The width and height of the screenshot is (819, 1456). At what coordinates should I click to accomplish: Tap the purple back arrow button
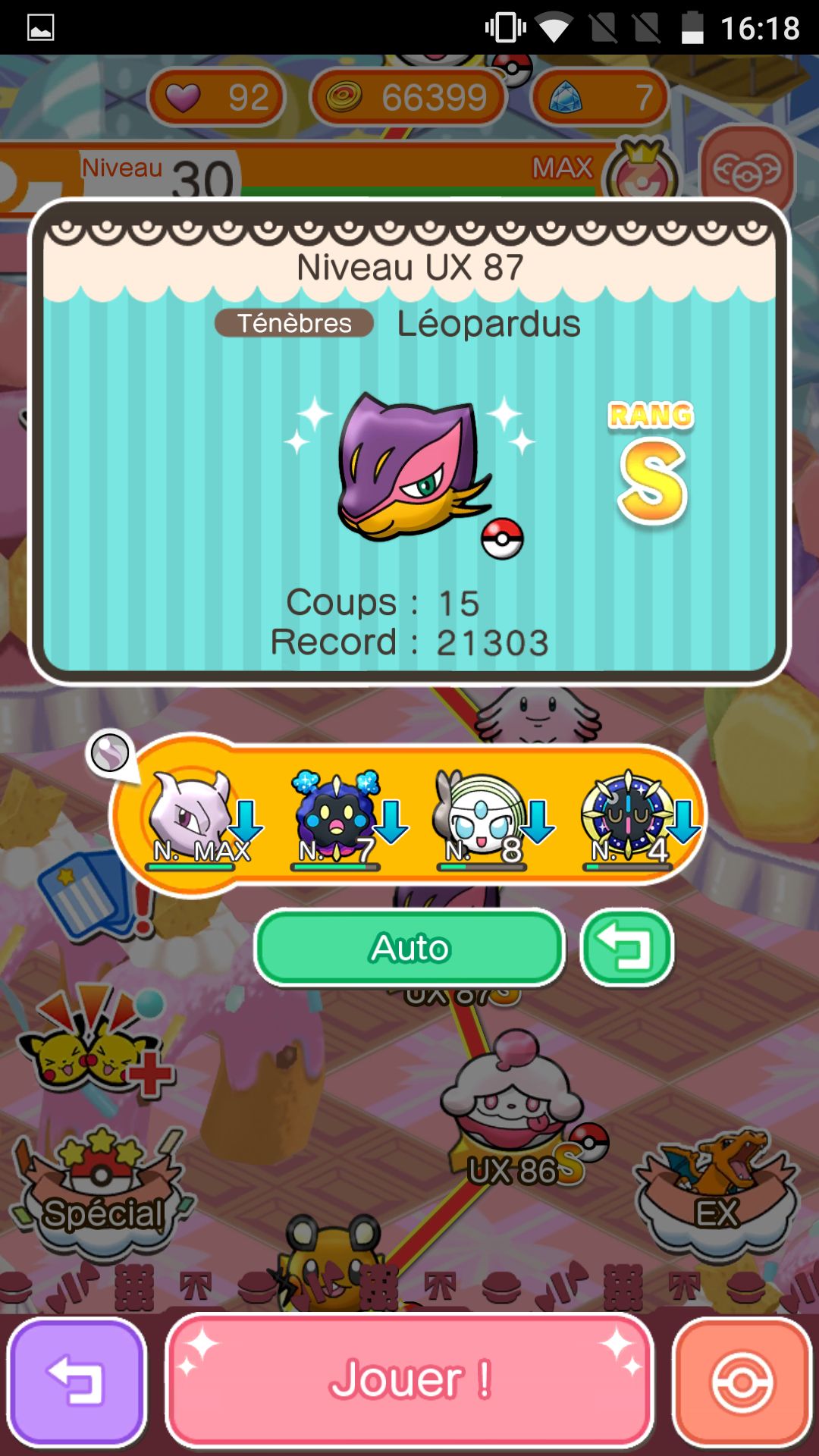click(x=77, y=1381)
